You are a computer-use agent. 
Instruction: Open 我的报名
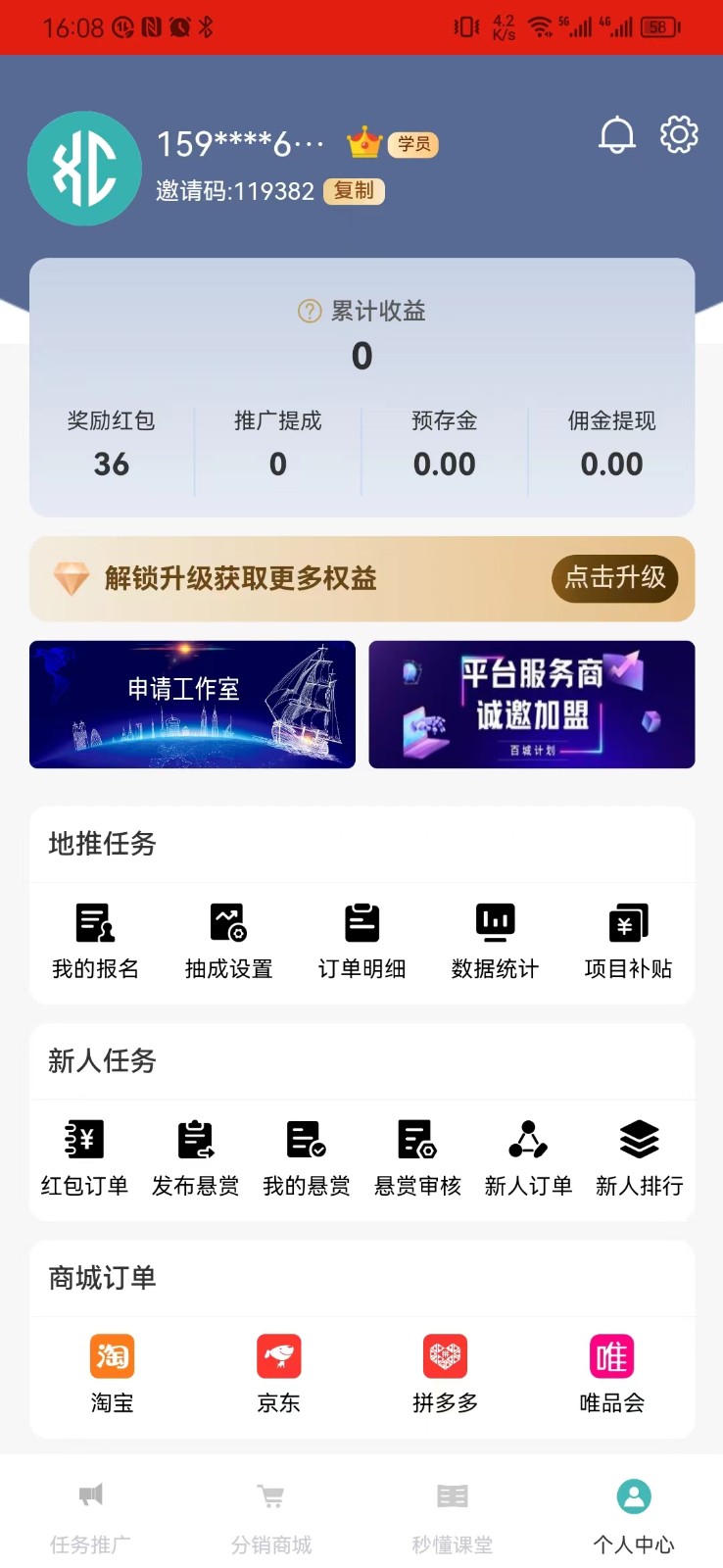tap(95, 941)
